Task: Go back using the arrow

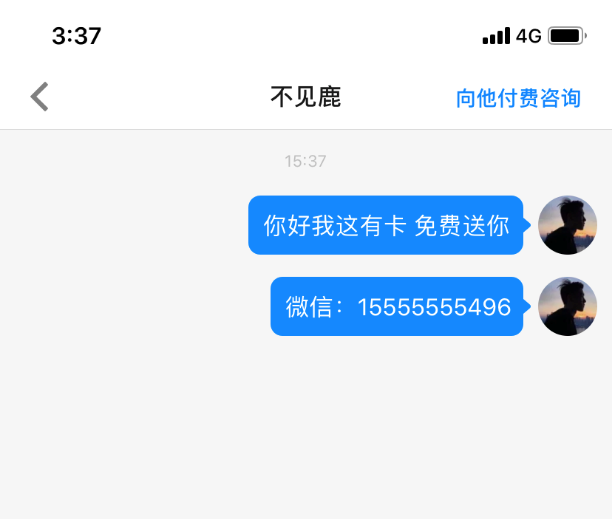Action: click(x=40, y=97)
